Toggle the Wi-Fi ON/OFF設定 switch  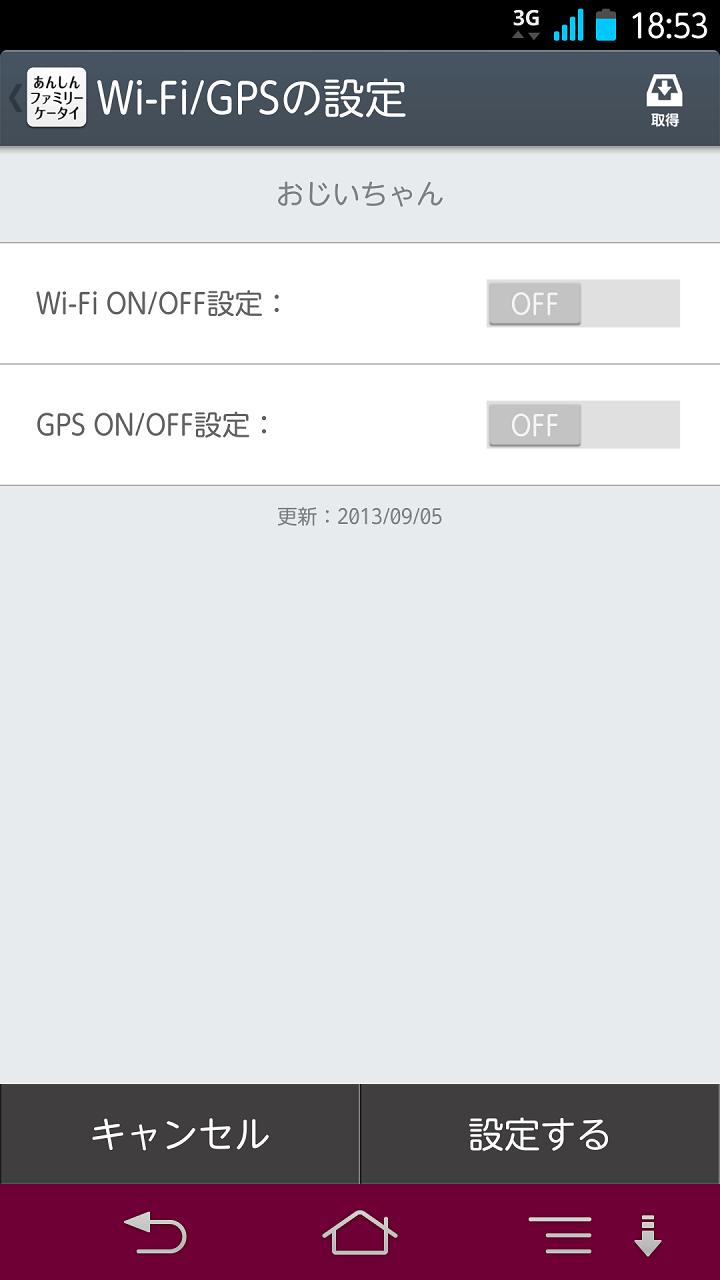582,304
